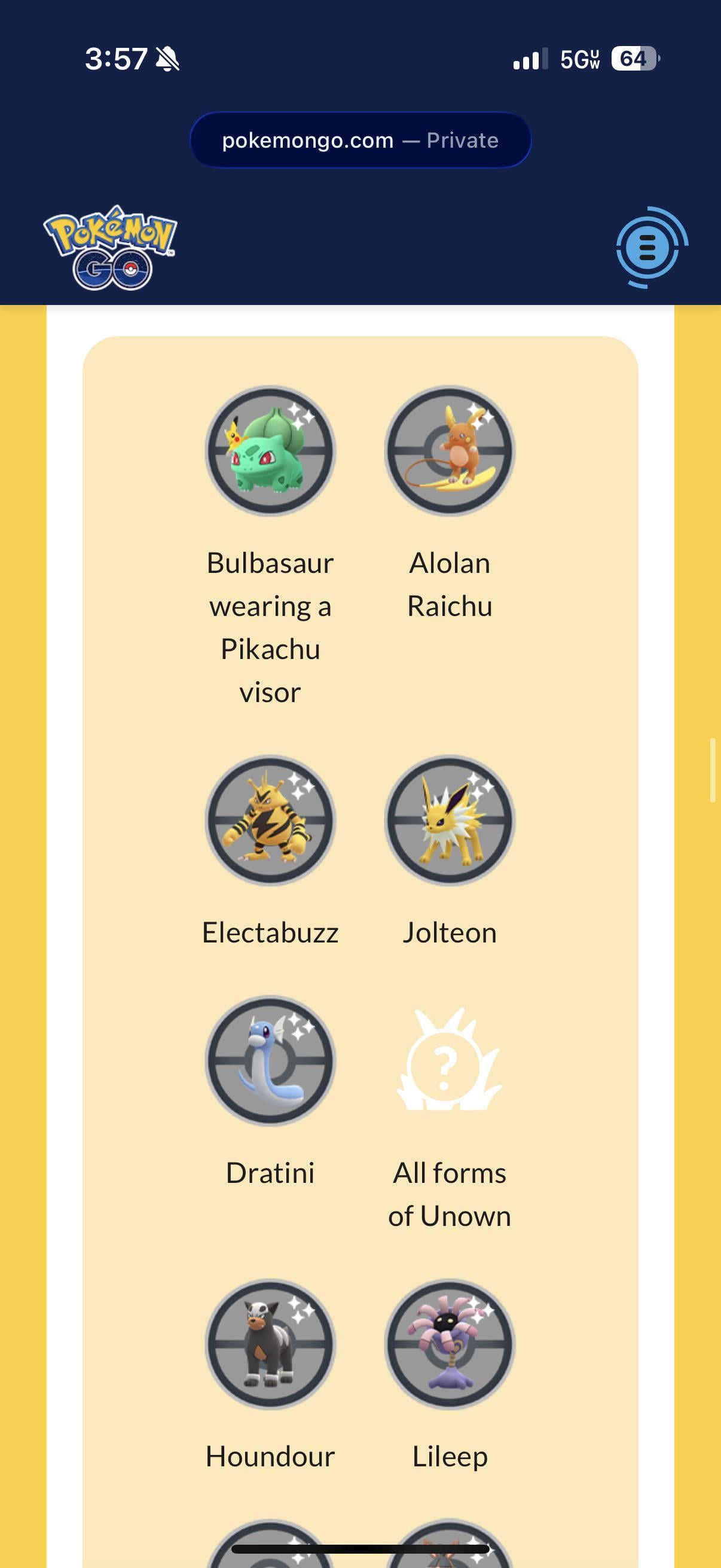Go to the Pokémon GO home logo
The width and height of the screenshot is (721, 1568).
110,248
